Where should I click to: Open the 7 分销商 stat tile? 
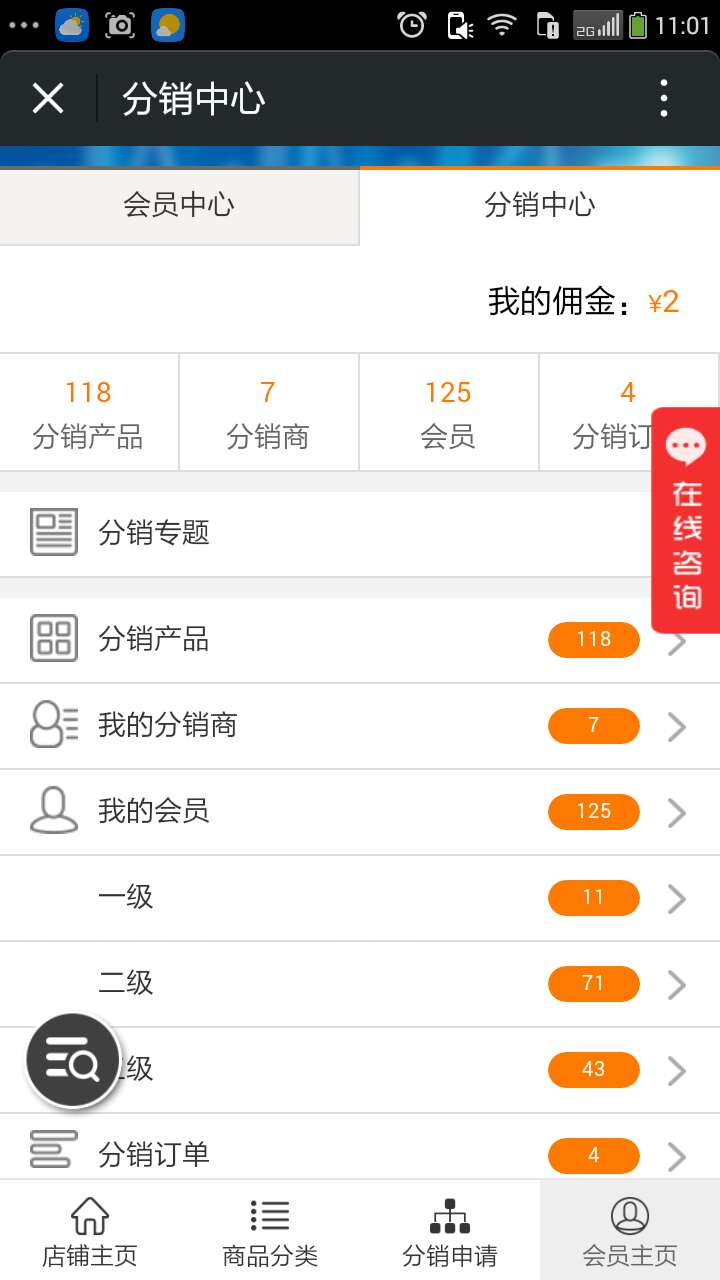tap(268, 412)
